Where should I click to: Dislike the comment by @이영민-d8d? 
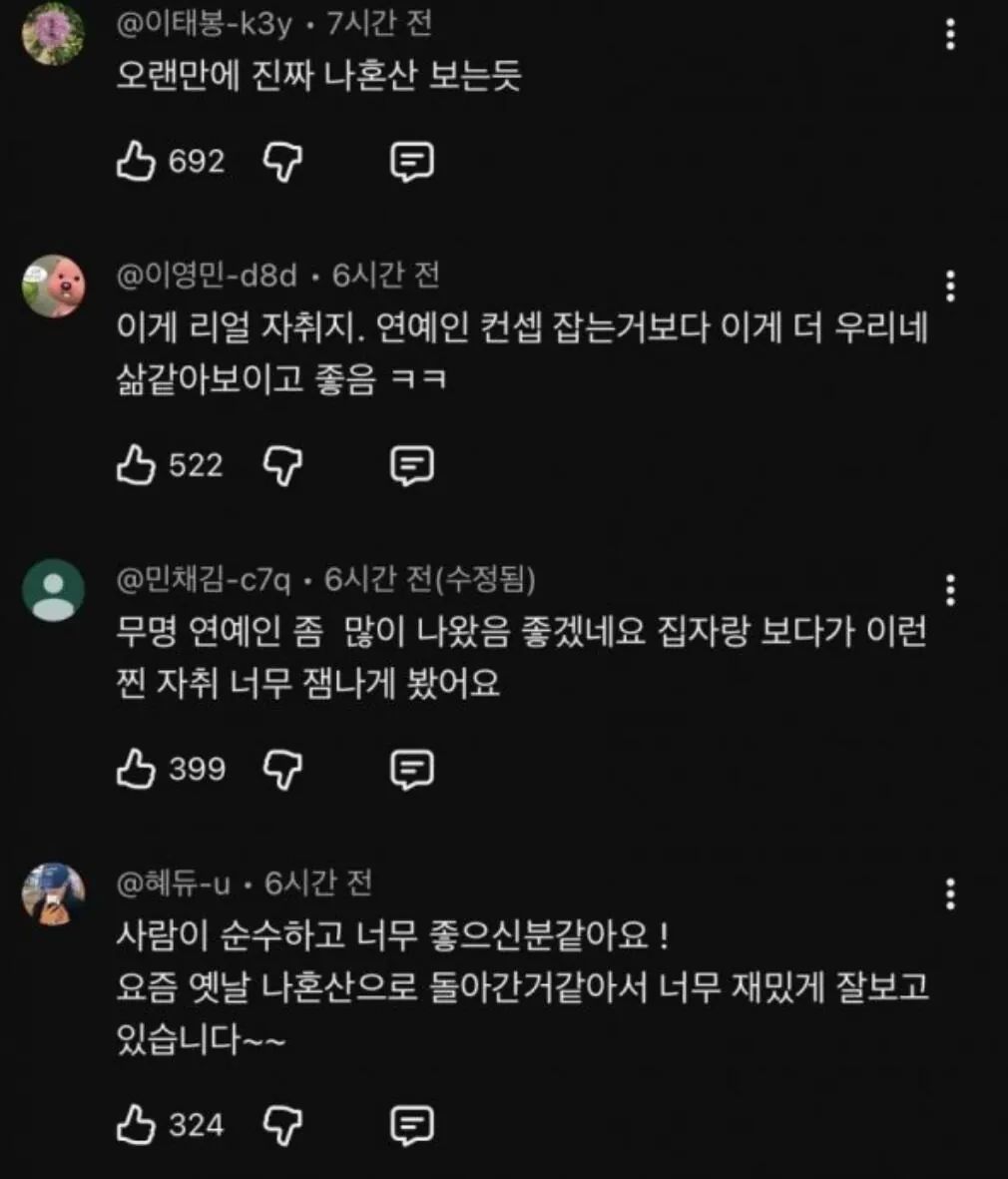click(x=282, y=465)
